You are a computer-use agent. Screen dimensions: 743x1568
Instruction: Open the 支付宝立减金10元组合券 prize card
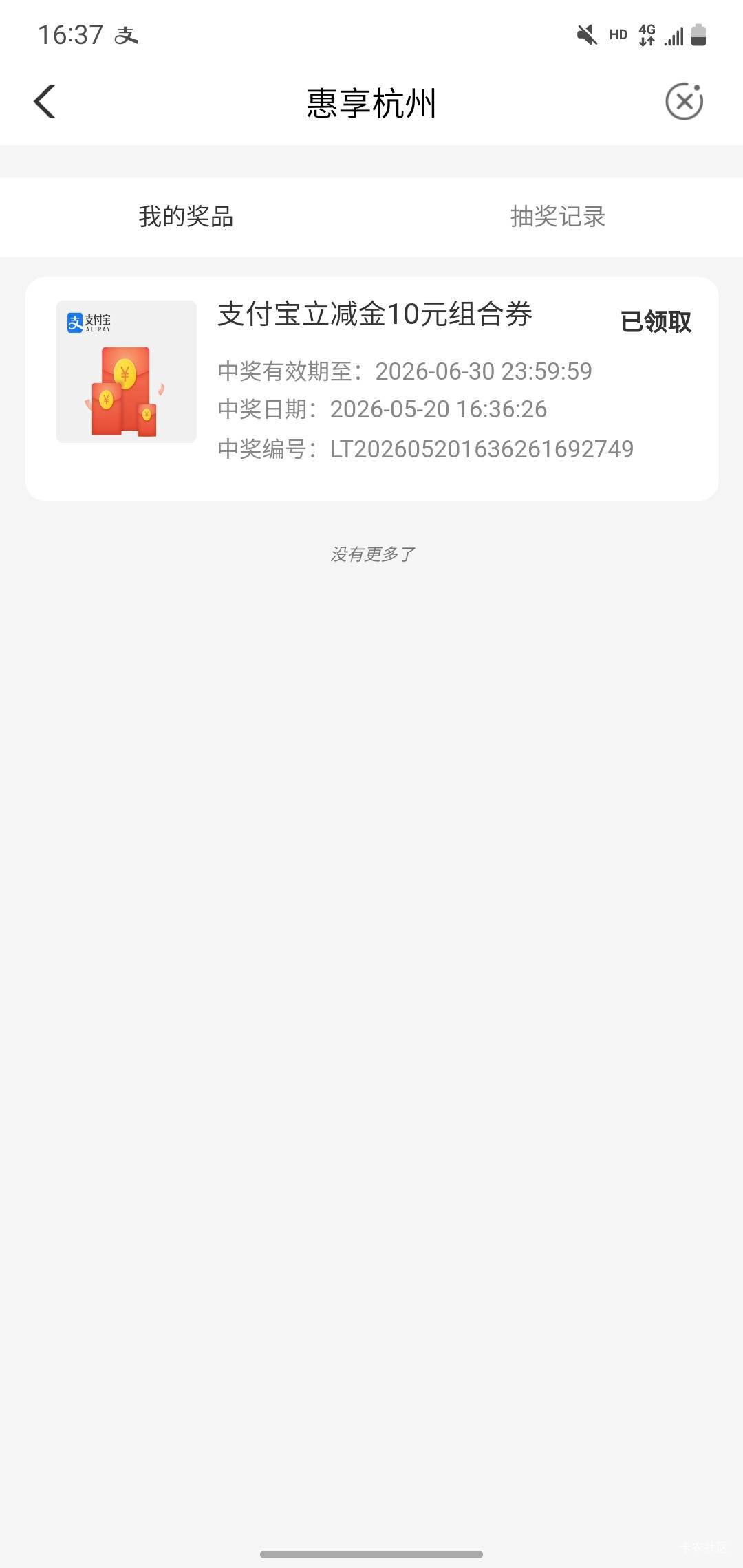pos(372,389)
